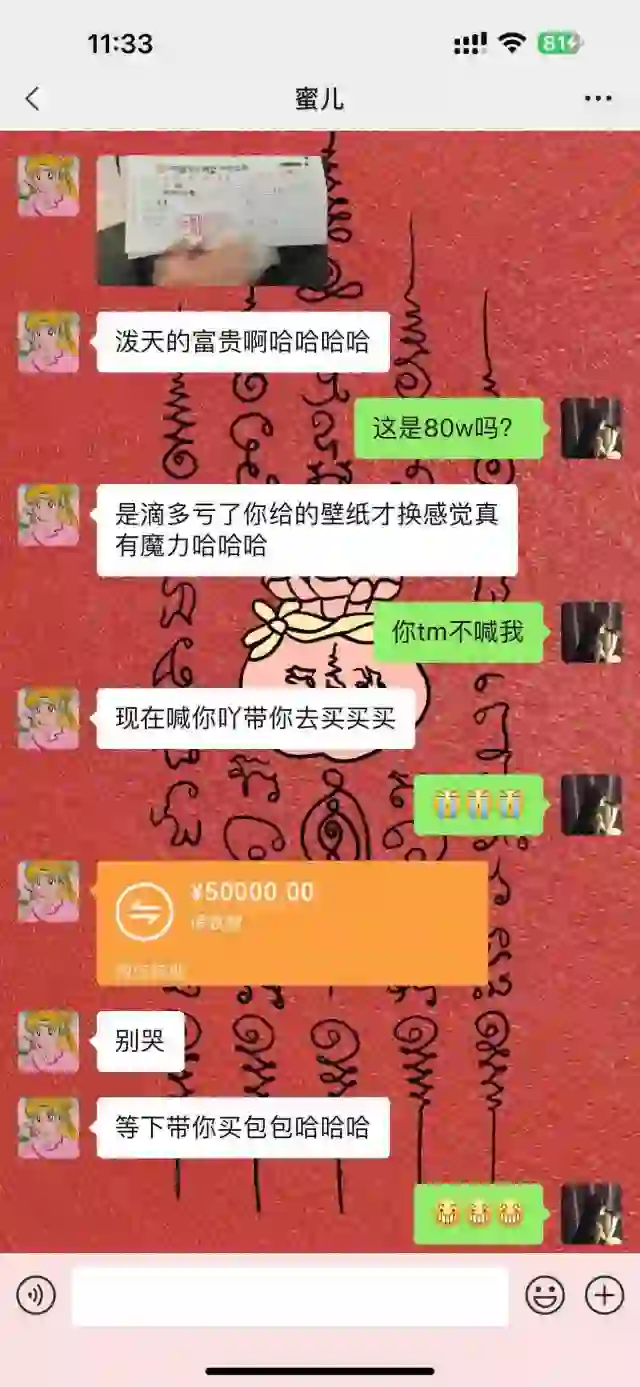Open the chat info overflow menu
Viewport: 640px width, 1387px height.
[x=597, y=98]
